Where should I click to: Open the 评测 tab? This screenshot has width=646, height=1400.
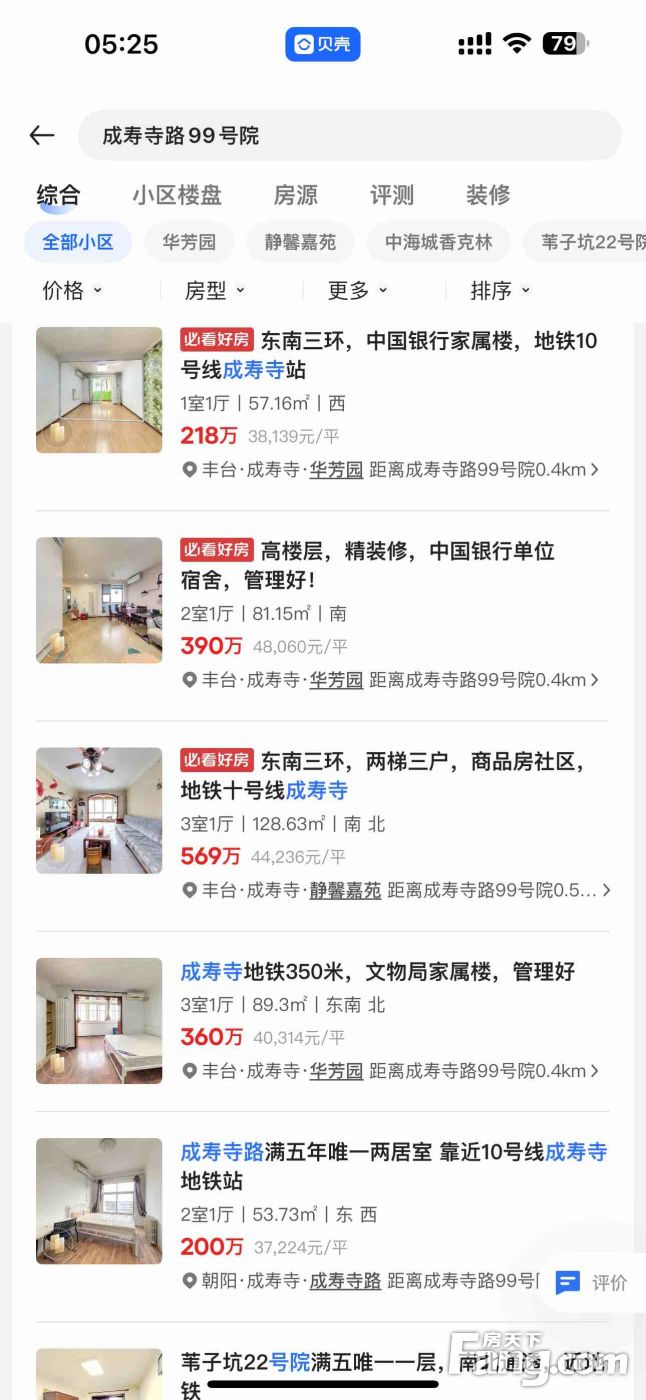[392, 195]
